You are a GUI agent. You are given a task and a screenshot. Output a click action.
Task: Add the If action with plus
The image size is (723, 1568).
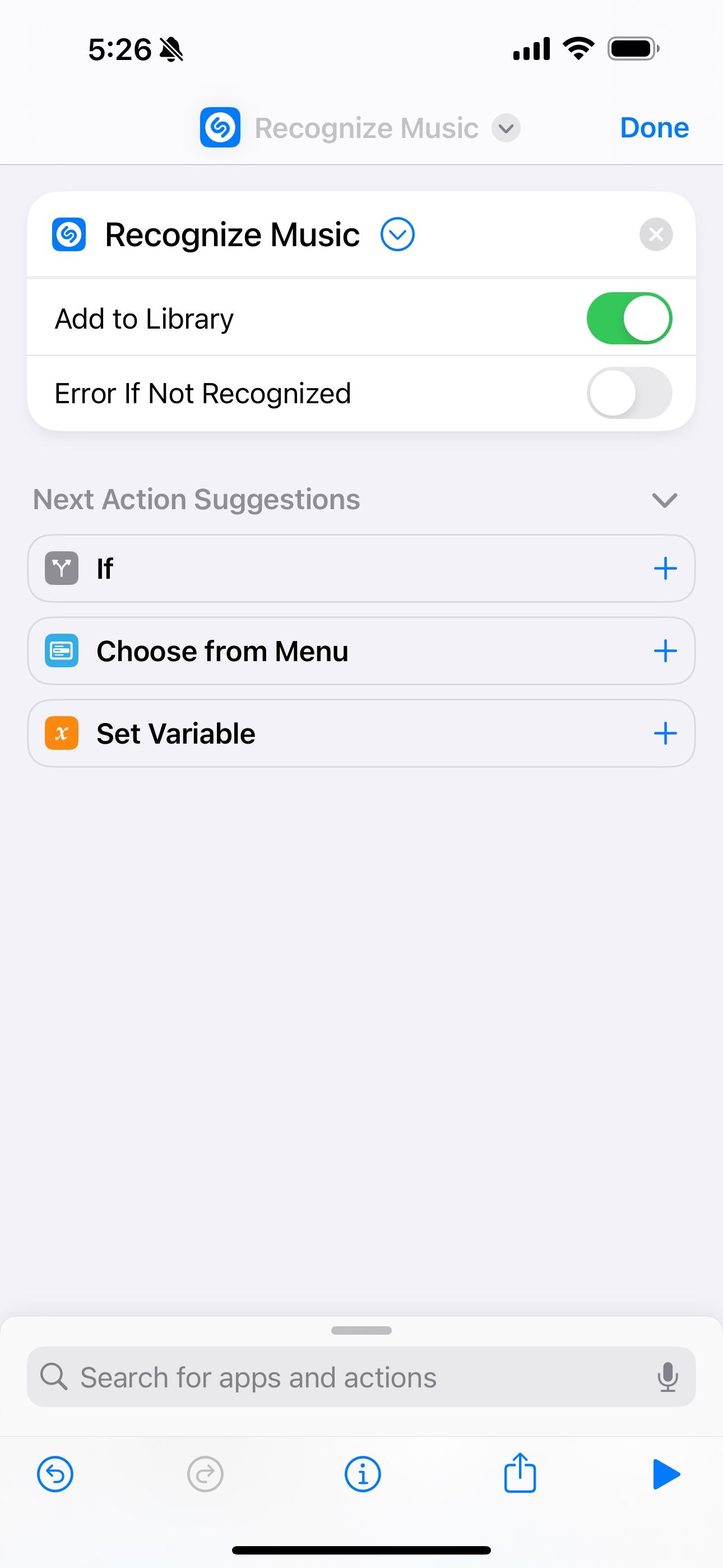665,568
